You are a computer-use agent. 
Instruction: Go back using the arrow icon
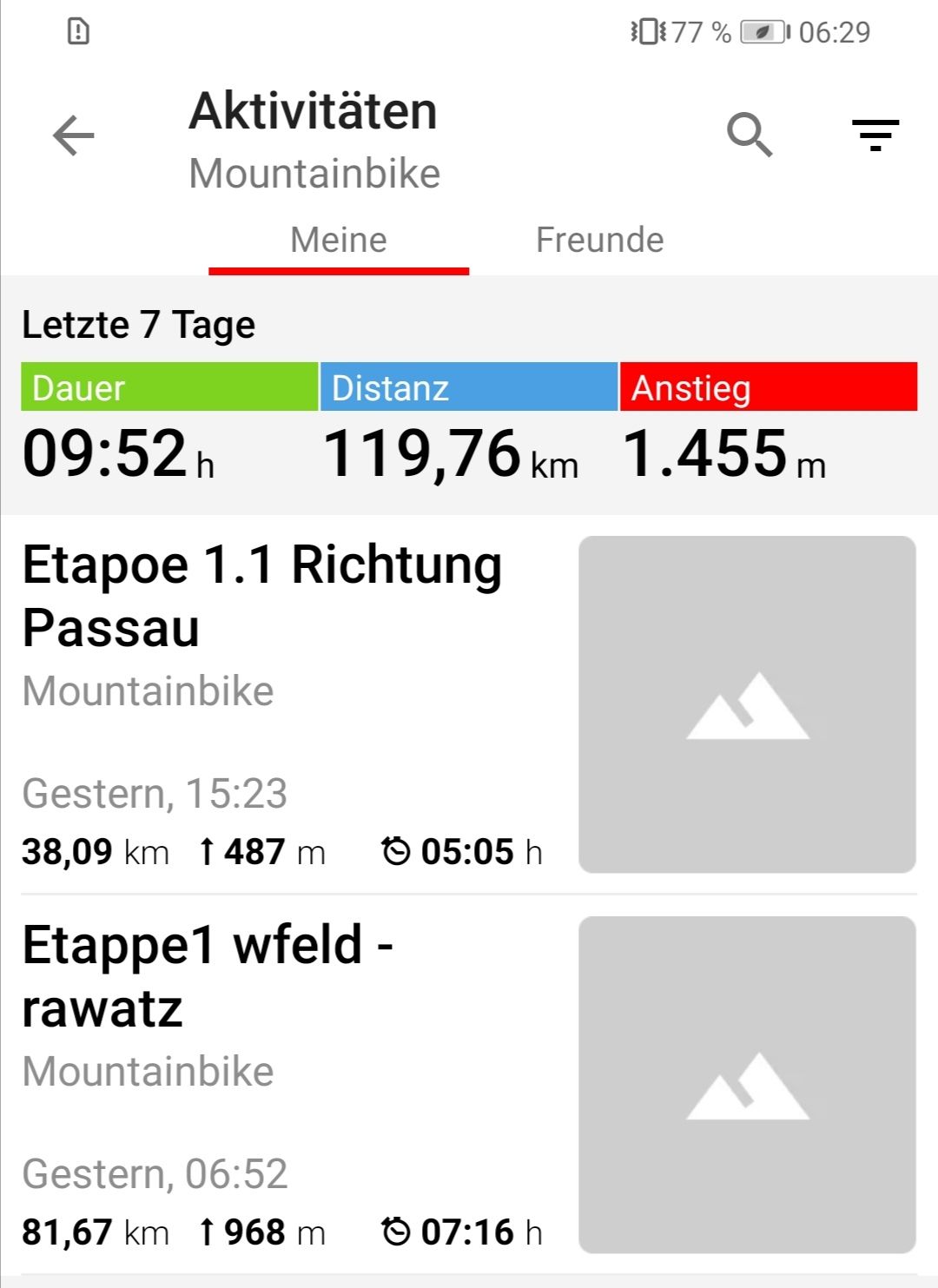[74, 136]
